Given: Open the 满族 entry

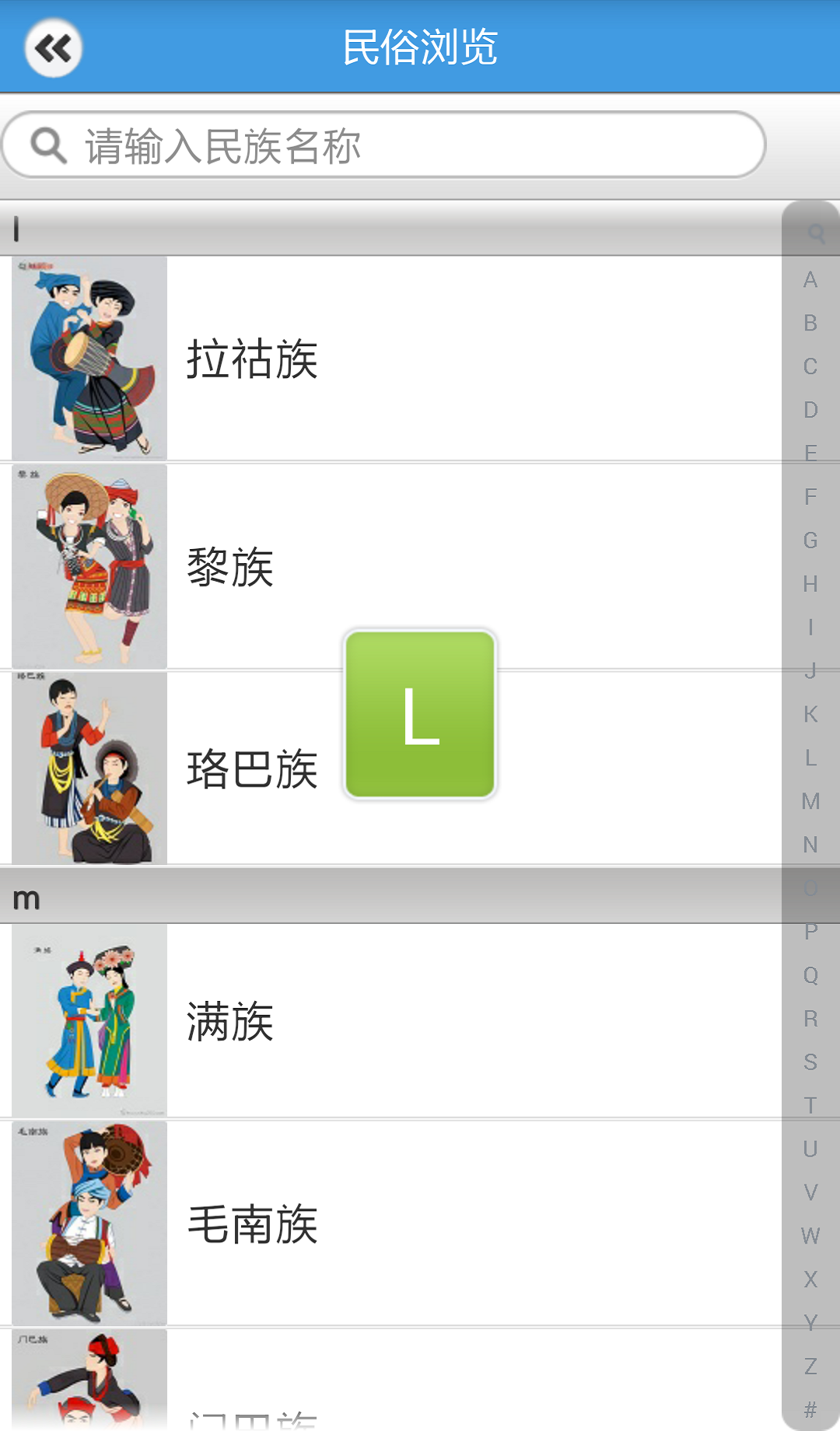Looking at the screenshot, I should tap(389, 1021).
